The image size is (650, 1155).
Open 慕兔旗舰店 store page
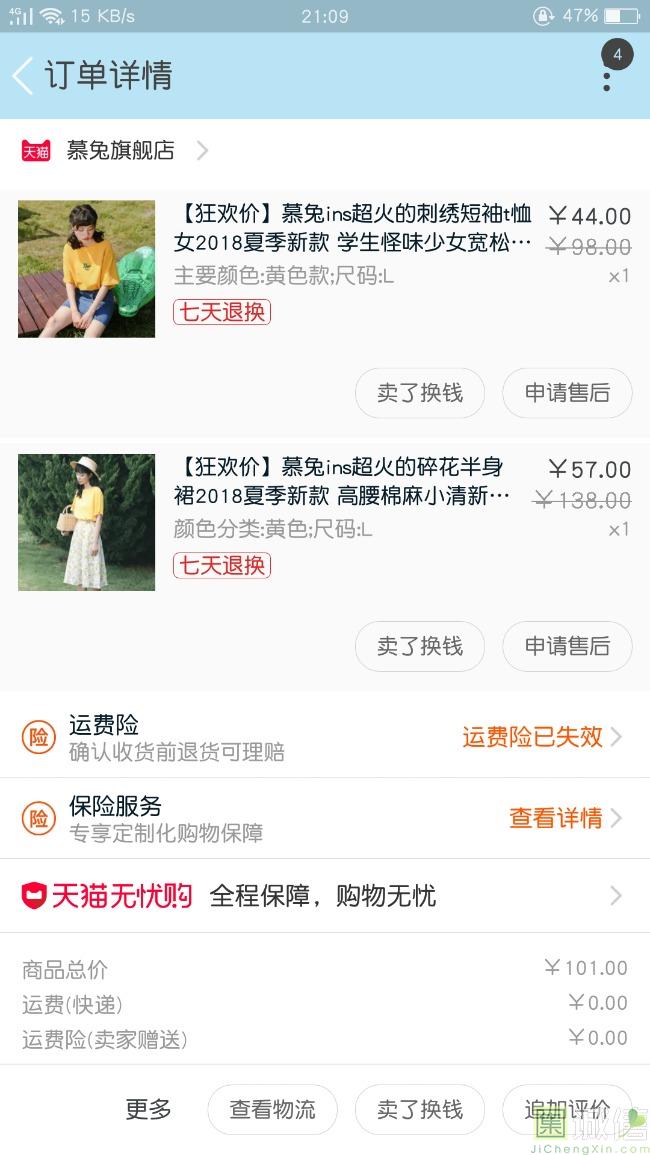[x=120, y=151]
